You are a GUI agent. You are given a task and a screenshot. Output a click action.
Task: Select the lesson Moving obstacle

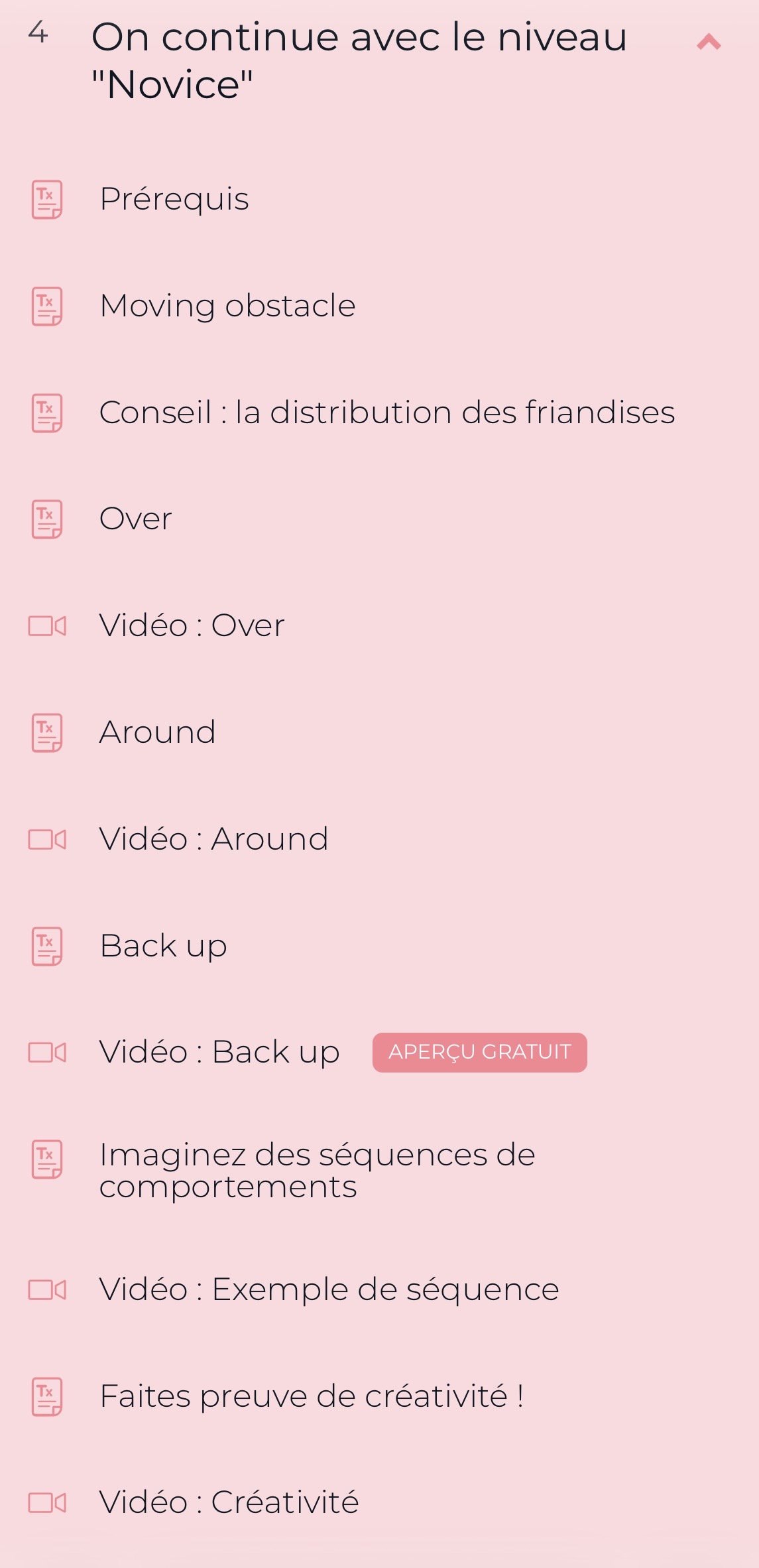(227, 306)
